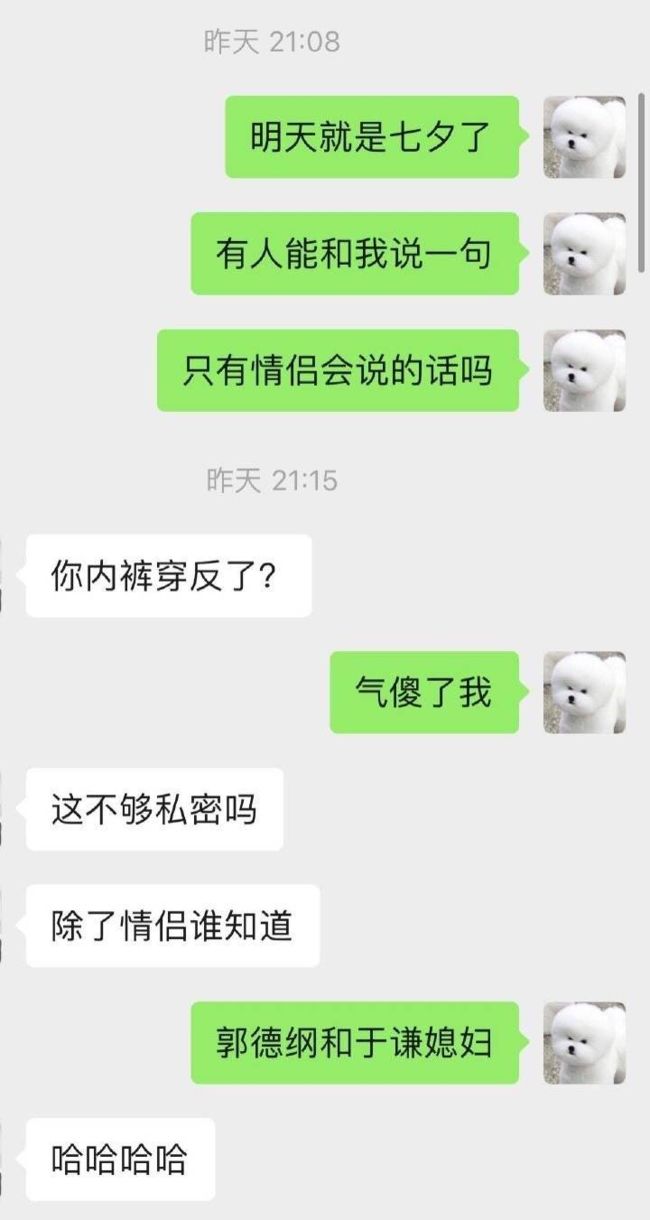This screenshot has height=1220, width=650.
Task: Open avatar next to 郭德纲和于谦媳妇
Action: coord(584,1043)
